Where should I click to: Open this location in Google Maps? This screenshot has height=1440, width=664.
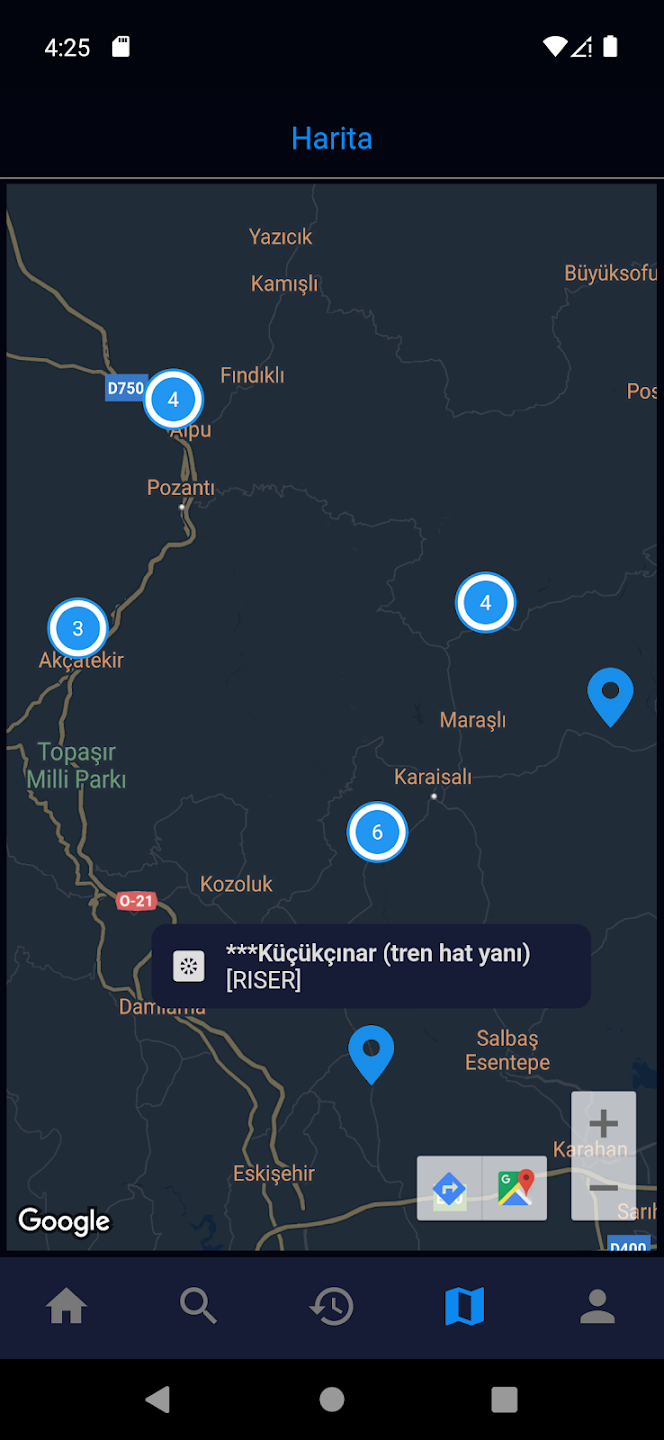click(x=515, y=1188)
